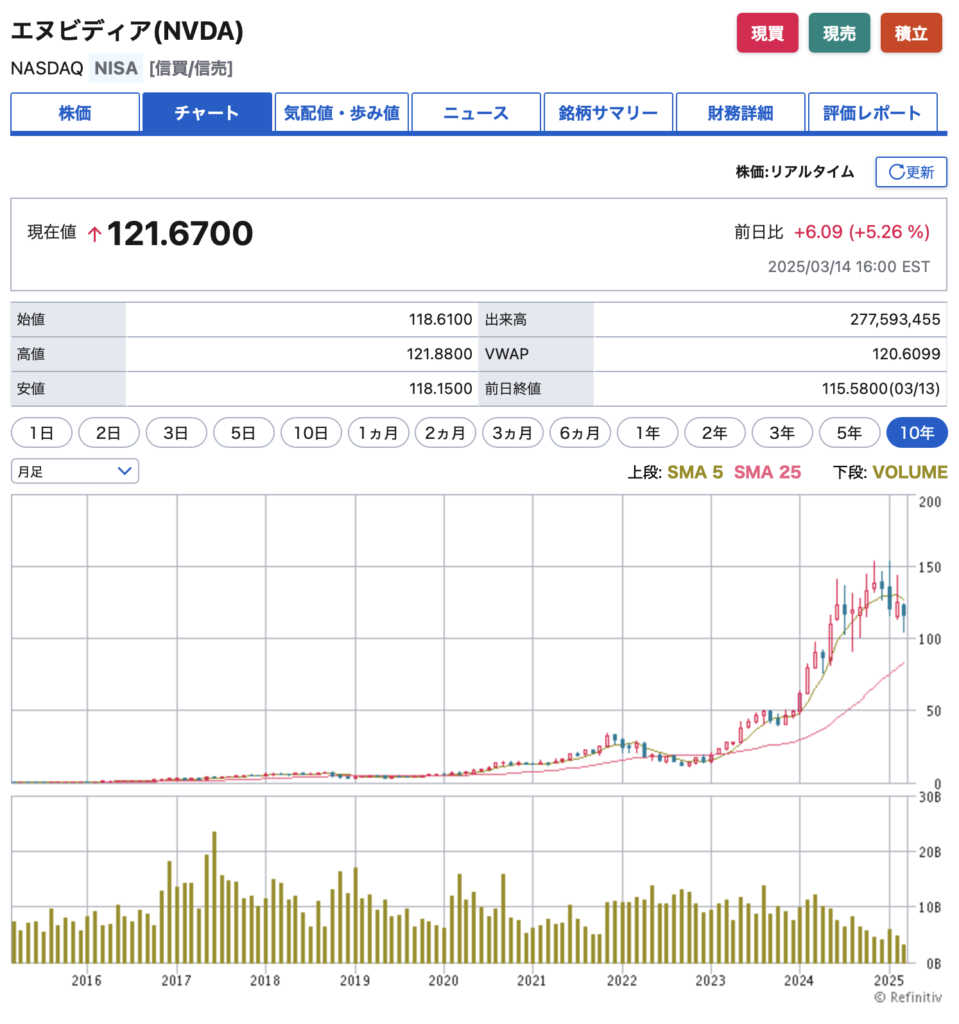Open the 評価レポート tab
The image size is (959, 1024).
pyautogui.click(x=872, y=113)
